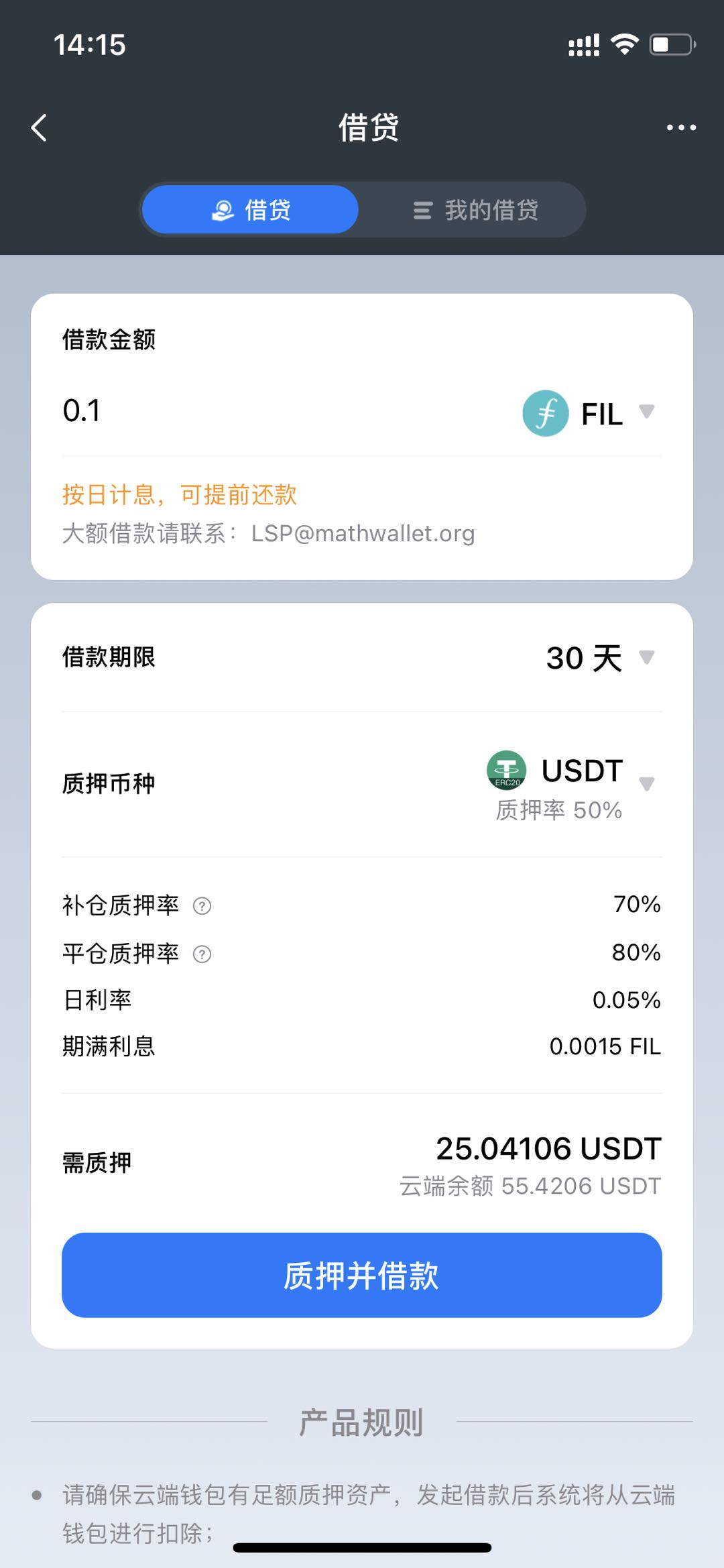Change the 30 天 loan period

(x=600, y=657)
